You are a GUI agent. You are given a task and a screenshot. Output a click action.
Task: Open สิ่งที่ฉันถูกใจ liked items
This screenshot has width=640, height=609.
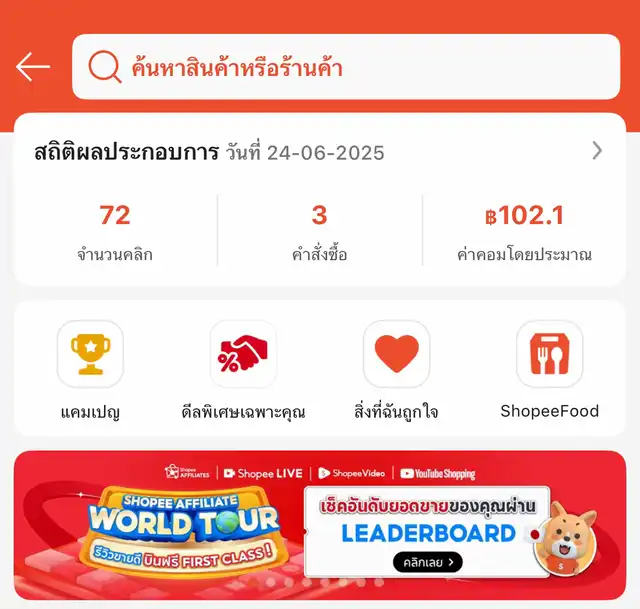[396, 354]
